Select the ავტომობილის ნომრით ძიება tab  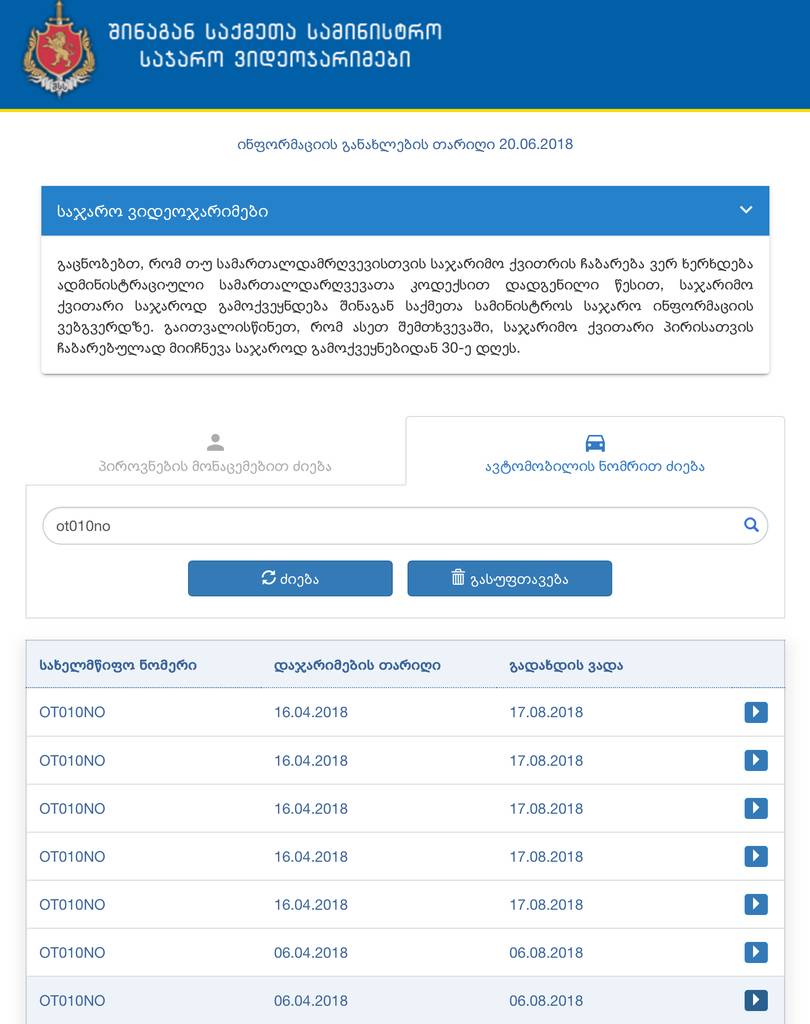(594, 454)
